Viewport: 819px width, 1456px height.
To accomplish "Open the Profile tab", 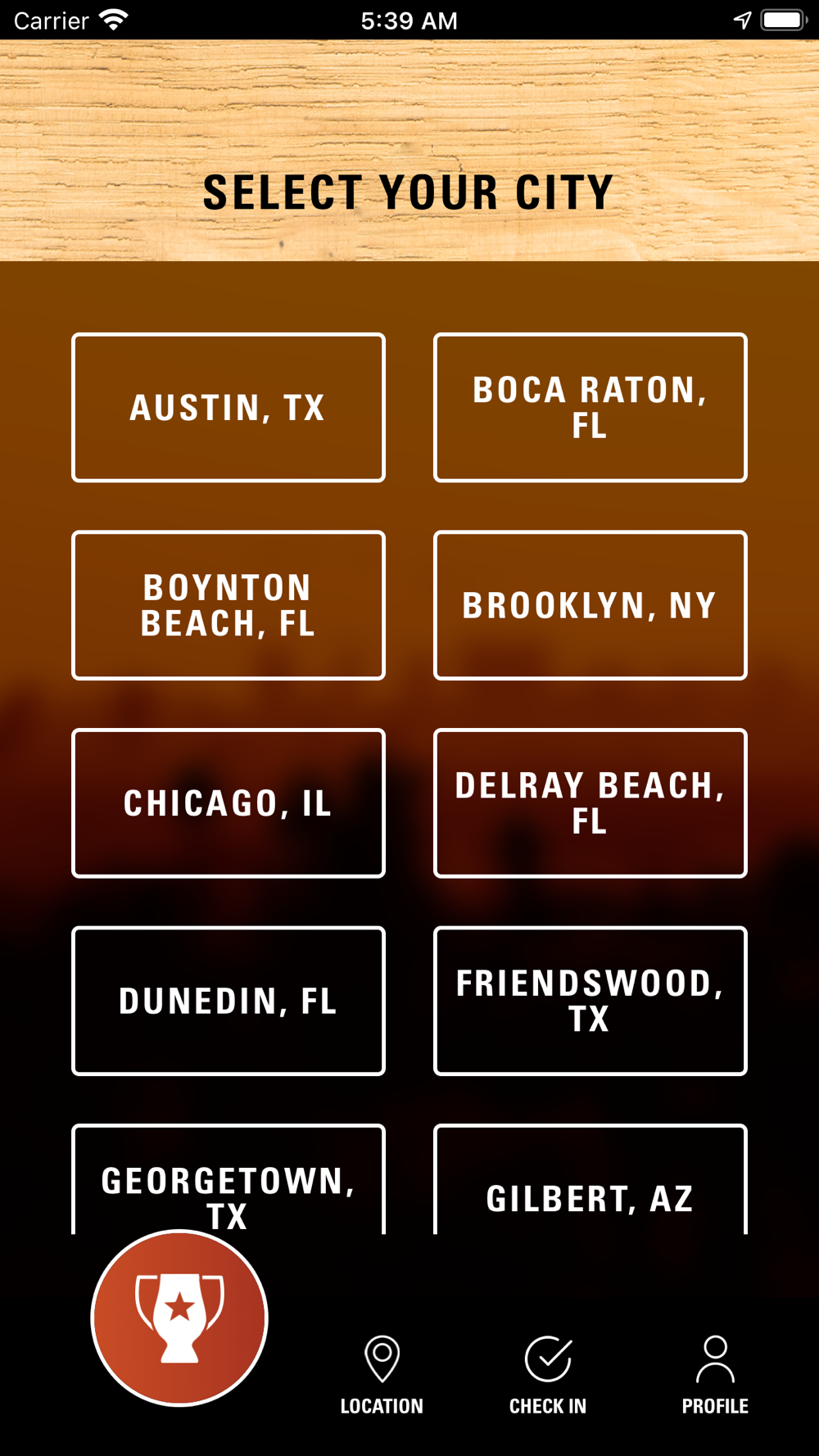I will 715,1375.
